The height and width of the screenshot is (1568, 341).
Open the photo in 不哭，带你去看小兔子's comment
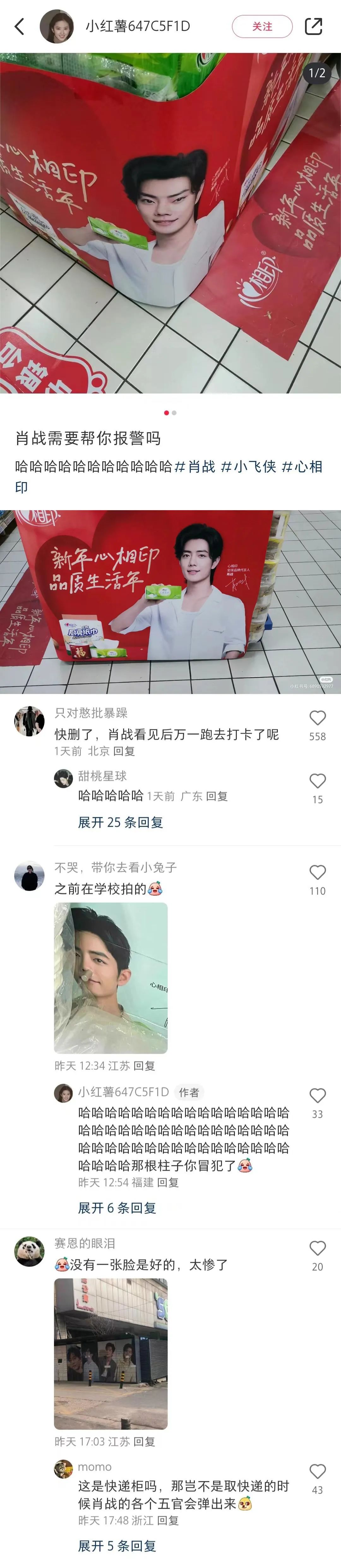coord(111,978)
